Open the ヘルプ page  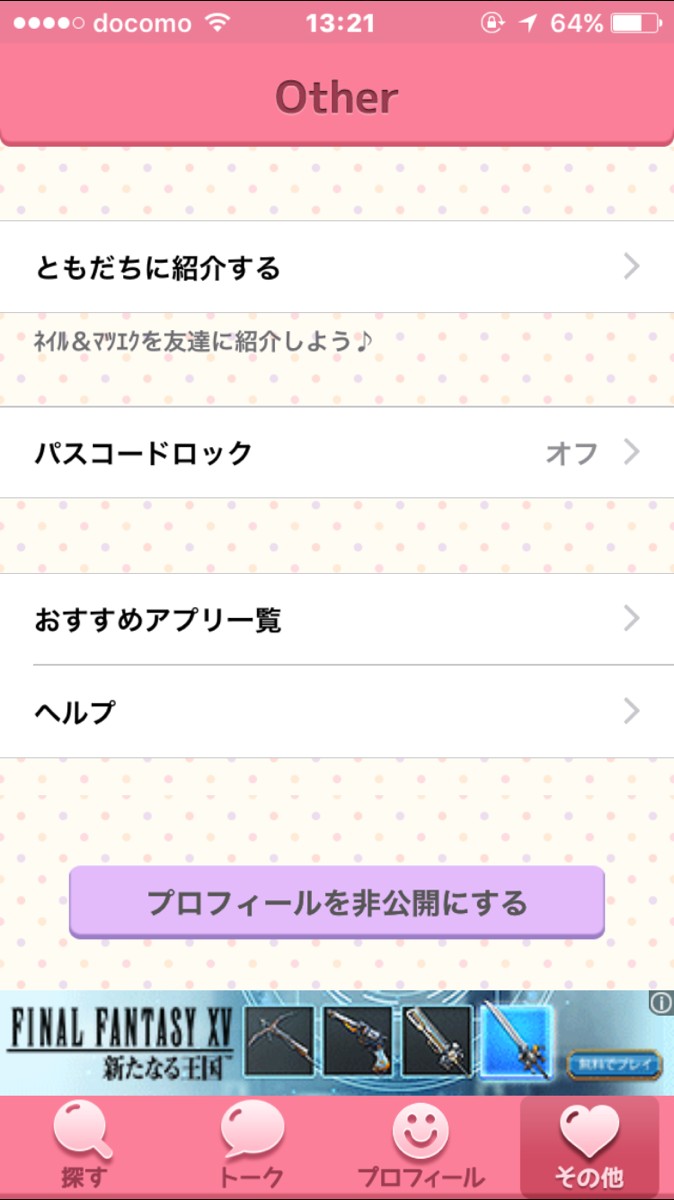pyautogui.click(x=337, y=712)
